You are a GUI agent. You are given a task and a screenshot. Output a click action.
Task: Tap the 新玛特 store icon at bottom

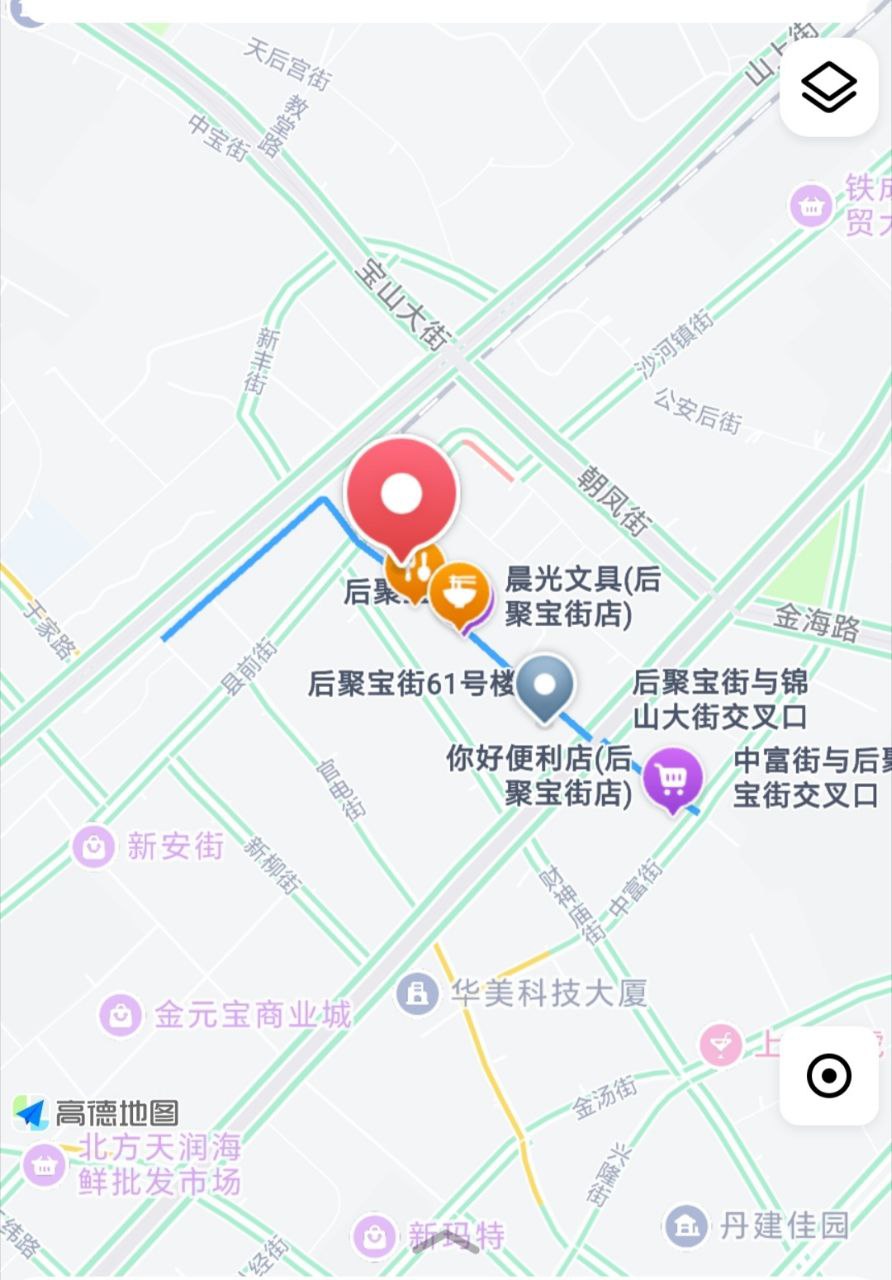pos(373,1236)
